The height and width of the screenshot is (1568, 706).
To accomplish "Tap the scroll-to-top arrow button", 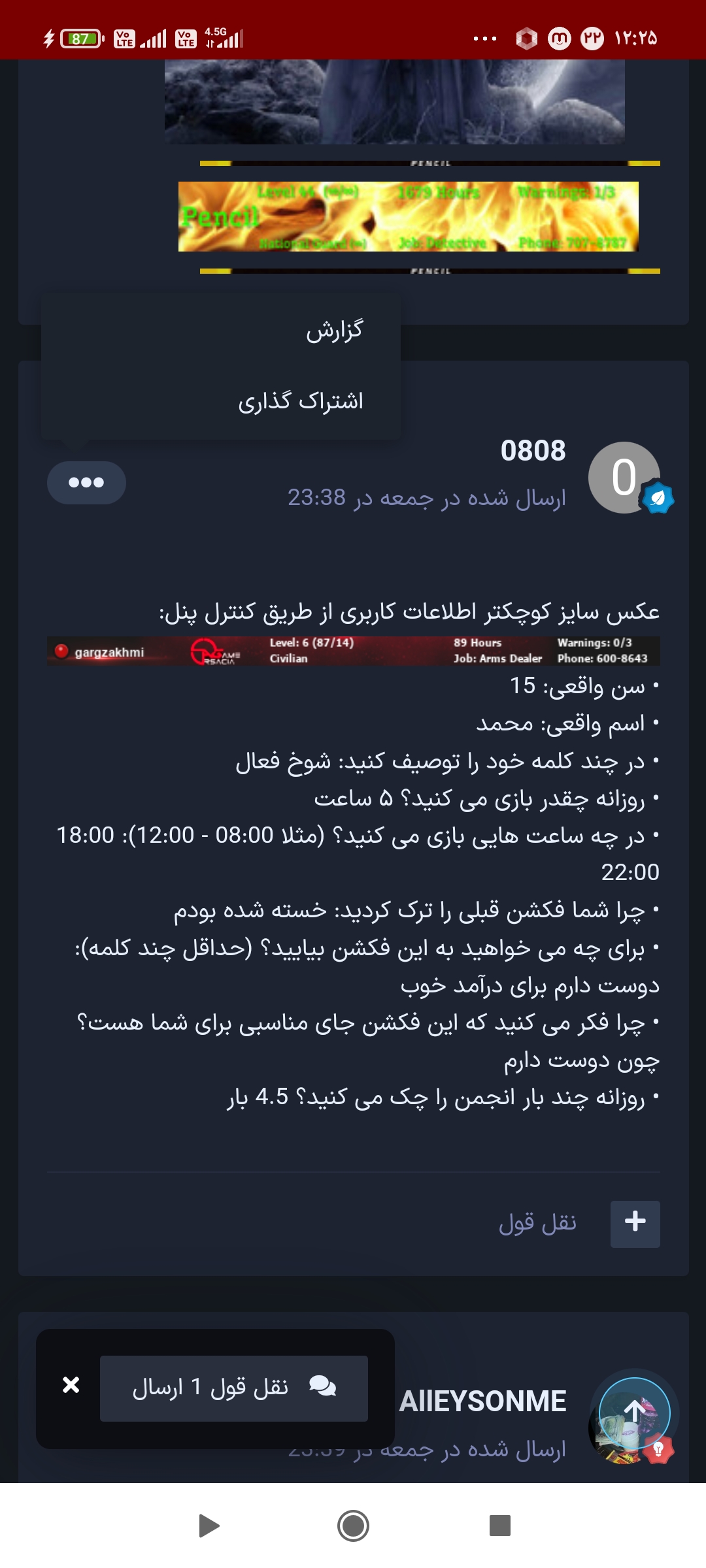I will point(634,1413).
